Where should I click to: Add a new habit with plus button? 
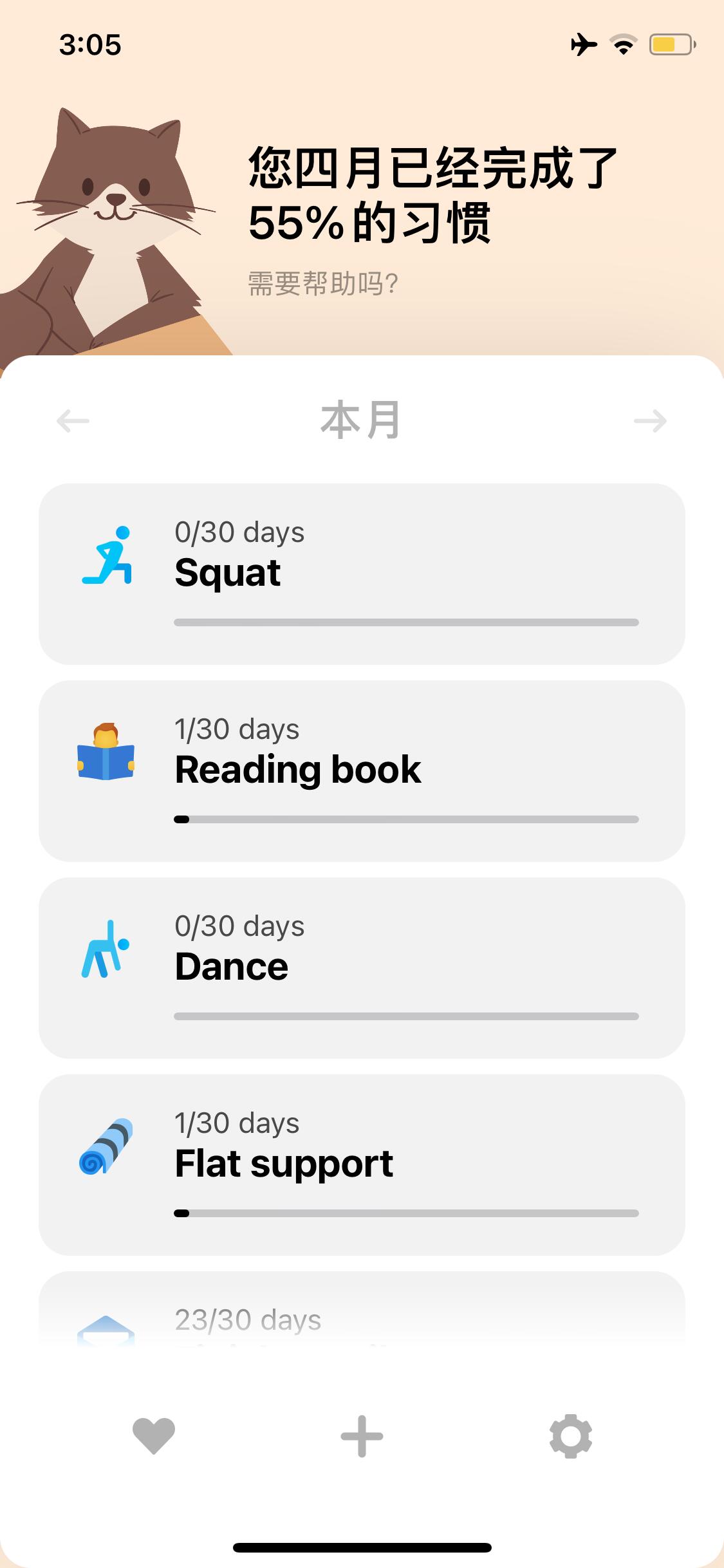pos(362,1435)
